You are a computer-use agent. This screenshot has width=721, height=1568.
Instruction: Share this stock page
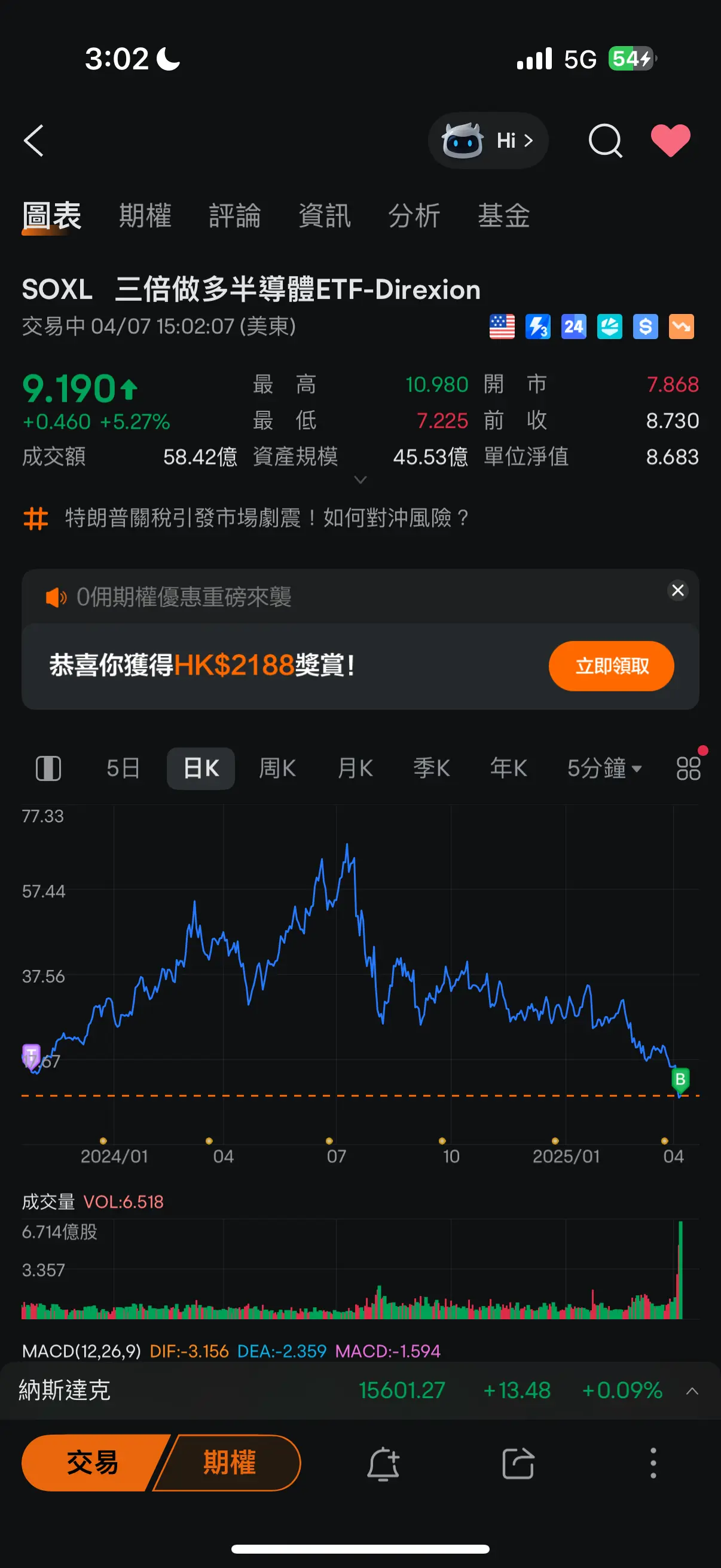pos(518,1463)
